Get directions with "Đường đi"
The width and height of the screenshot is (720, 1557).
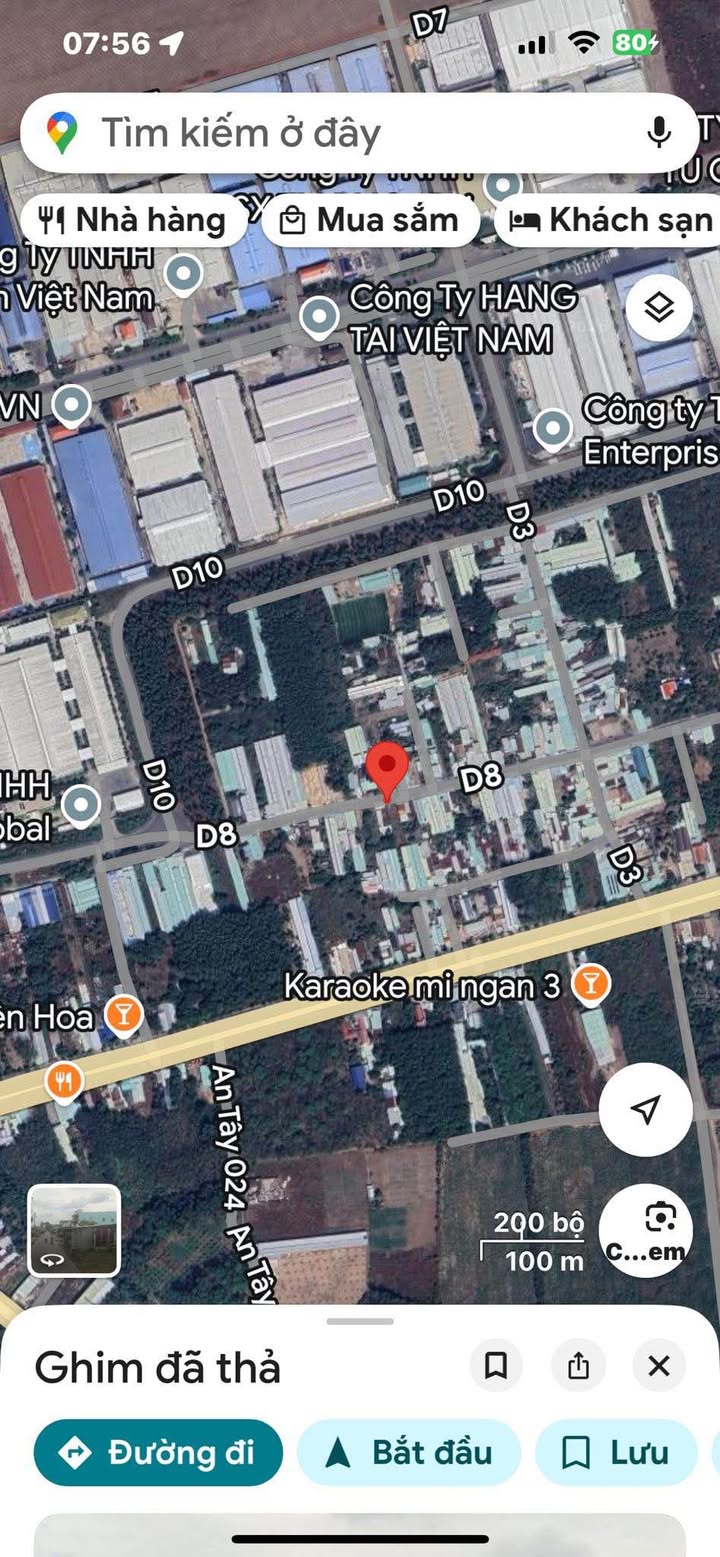158,1452
